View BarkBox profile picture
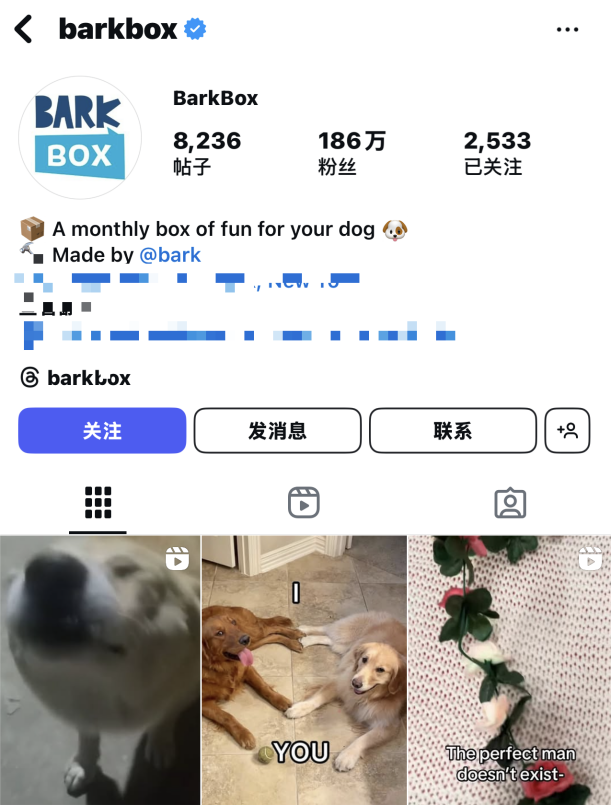This screenshot has height=805, width=611. click(80, 138)
